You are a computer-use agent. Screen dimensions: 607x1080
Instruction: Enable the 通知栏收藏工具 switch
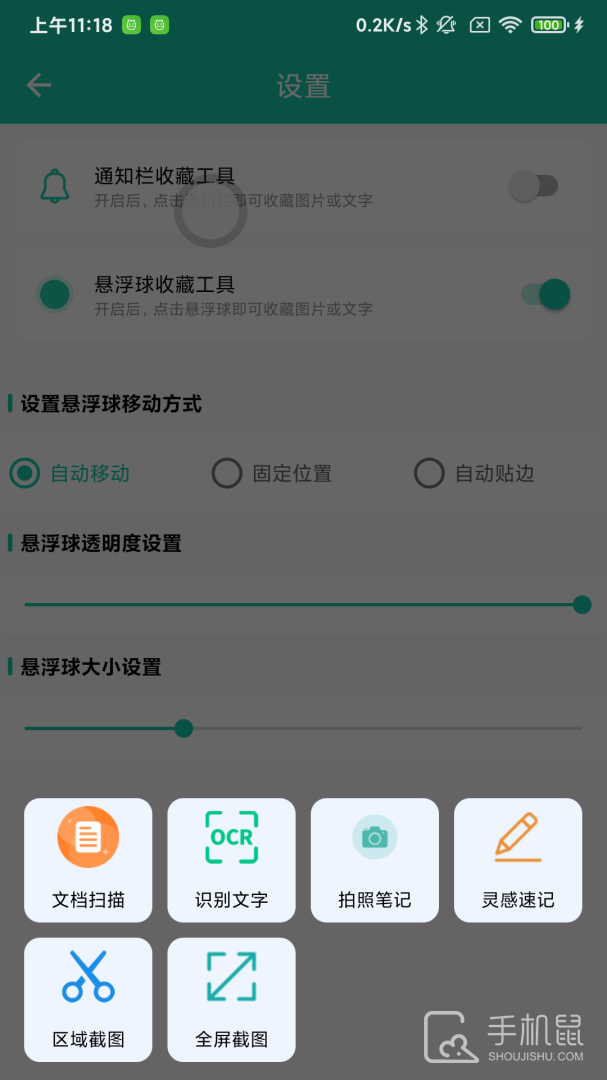click(533, 187)
